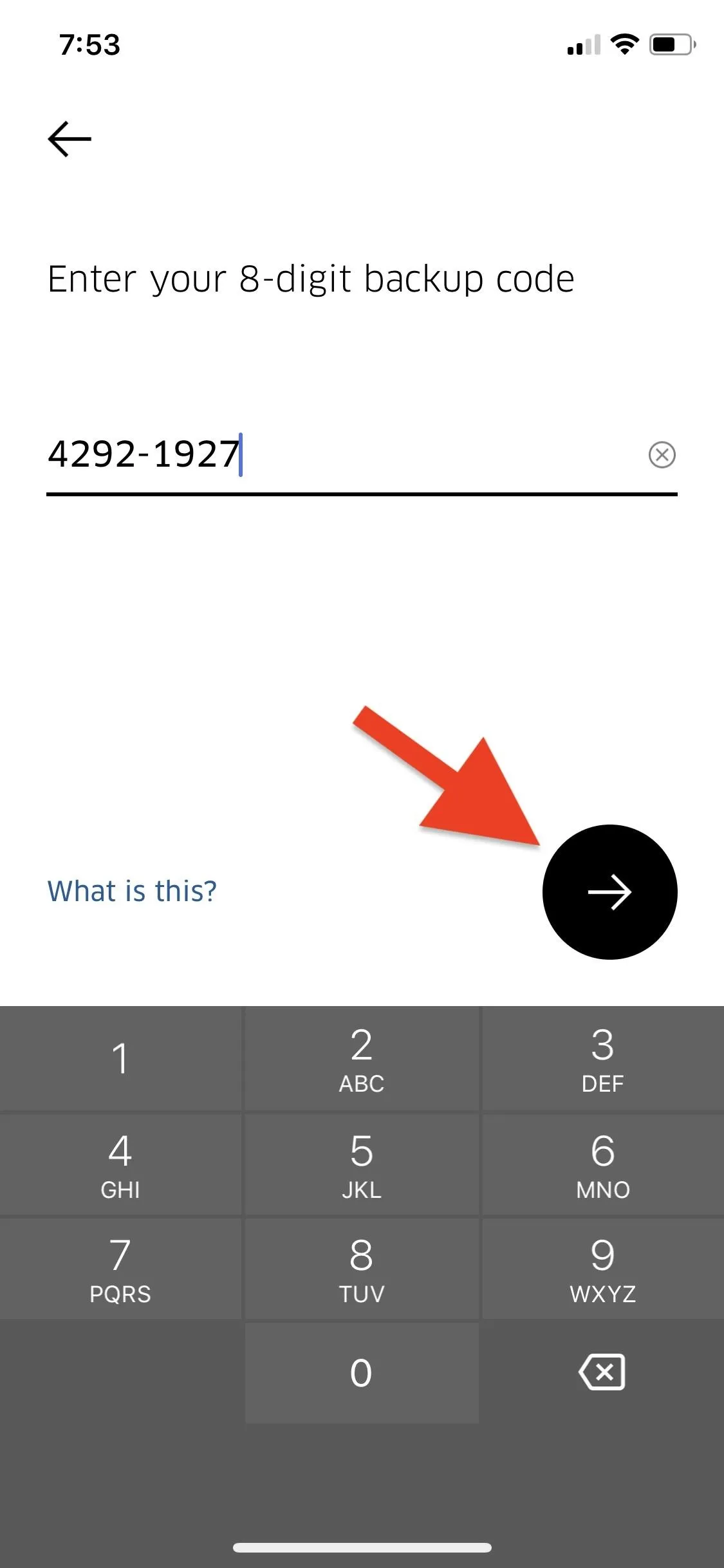Type digit 0 on the keypad
724x1568 pixels.
(362, 1373)
